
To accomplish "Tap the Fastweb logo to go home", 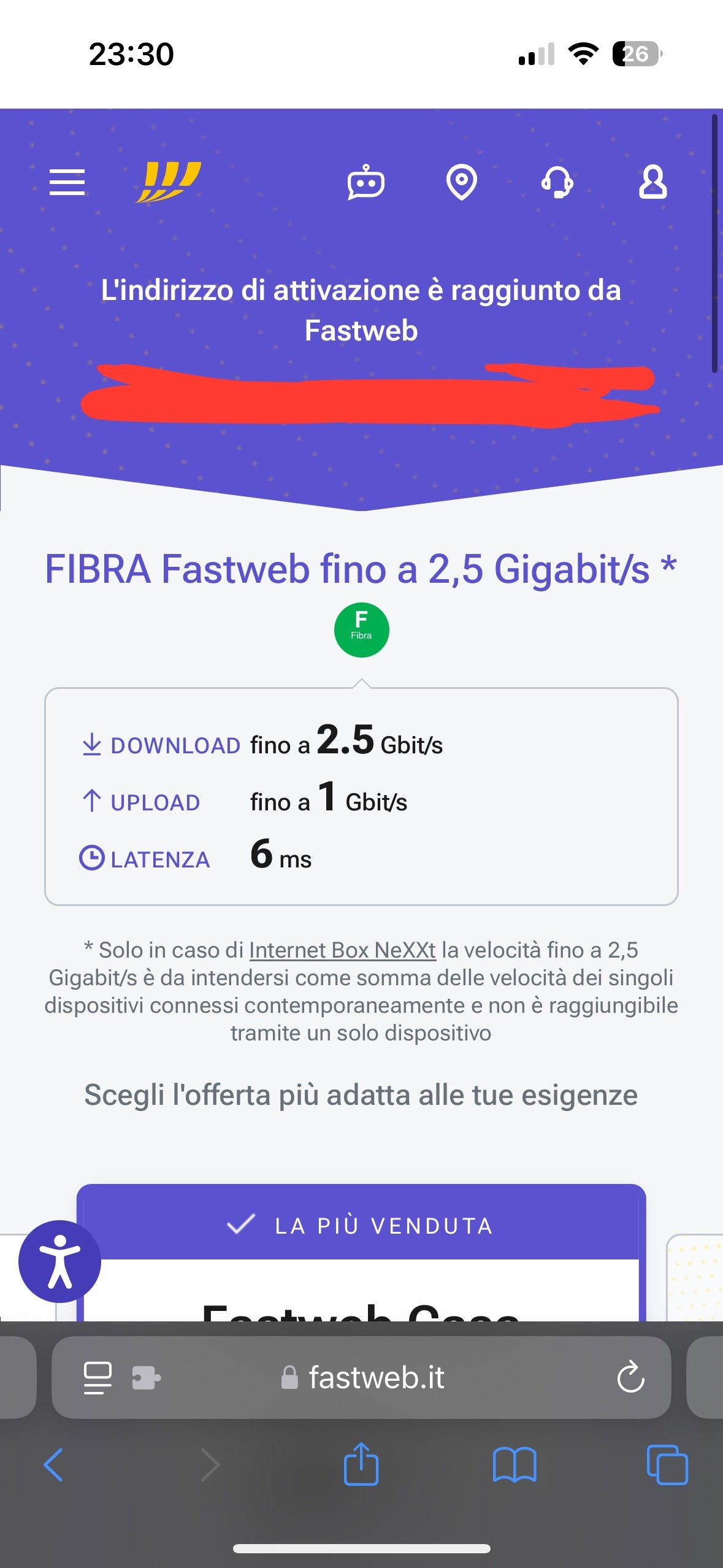I will pyautogui.click(x=169, y=182).
